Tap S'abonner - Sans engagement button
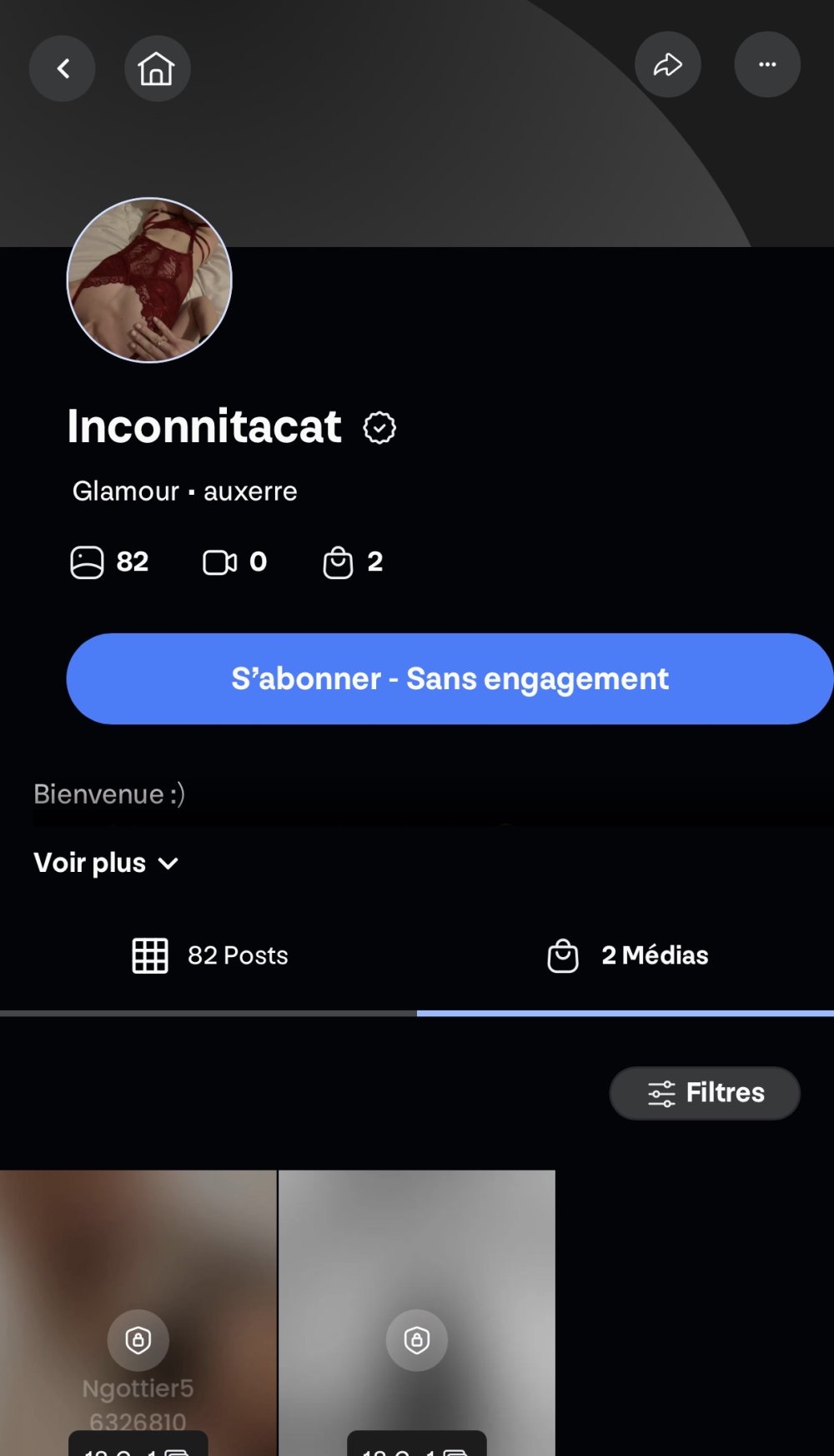 point(450,678)
